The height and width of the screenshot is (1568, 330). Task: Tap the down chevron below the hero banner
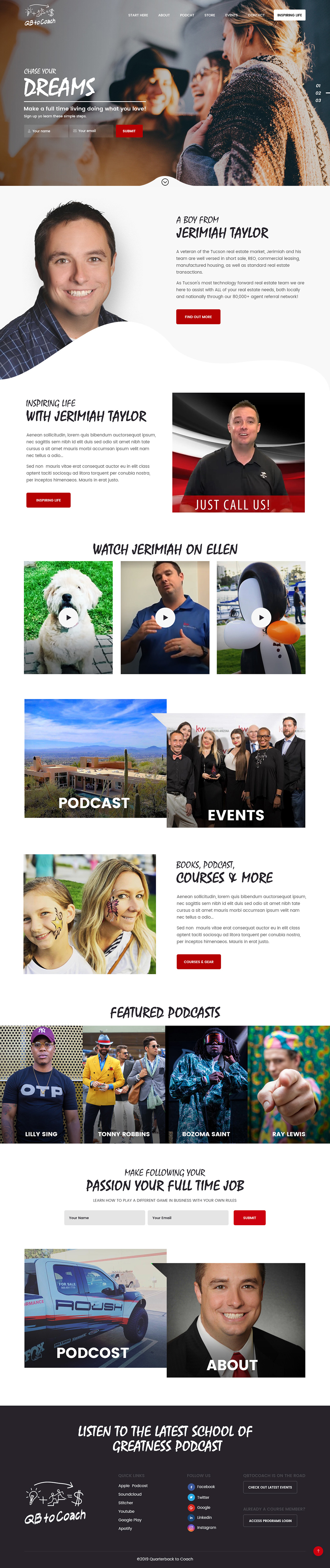[x=165, y=181]
